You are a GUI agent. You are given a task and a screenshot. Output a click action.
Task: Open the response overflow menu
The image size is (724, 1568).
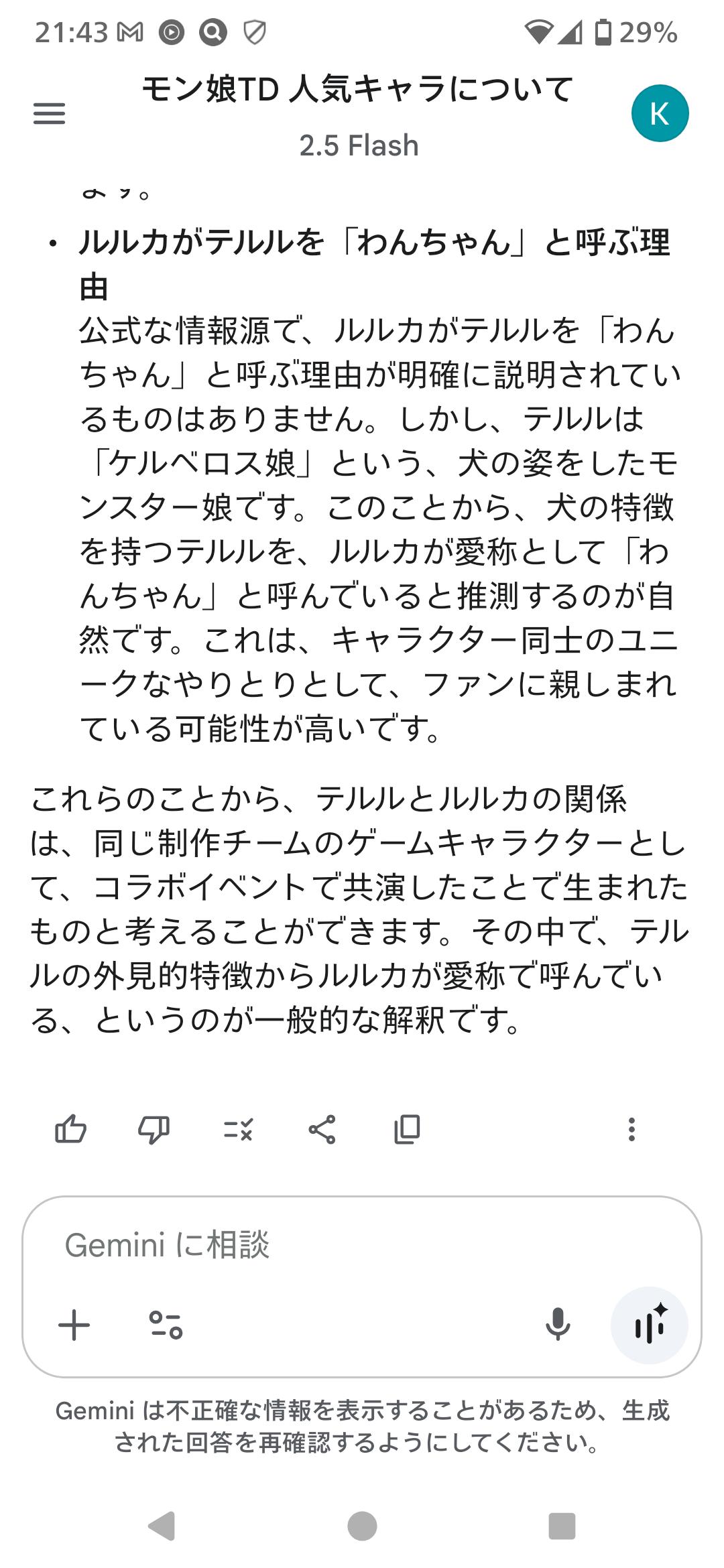pyautogui.click(x=631, y=1129)
